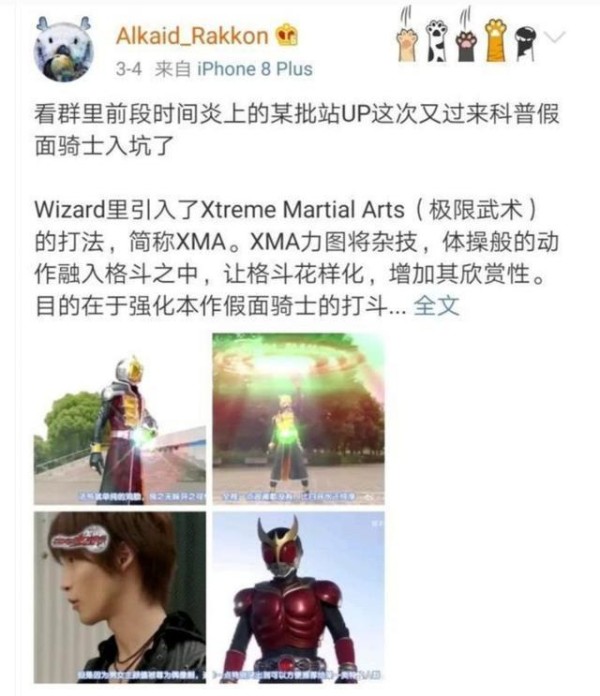Screen dimensions: 600x696
Task: Open the Alkaid_Rakkon username link
Action: pos(192,36)
